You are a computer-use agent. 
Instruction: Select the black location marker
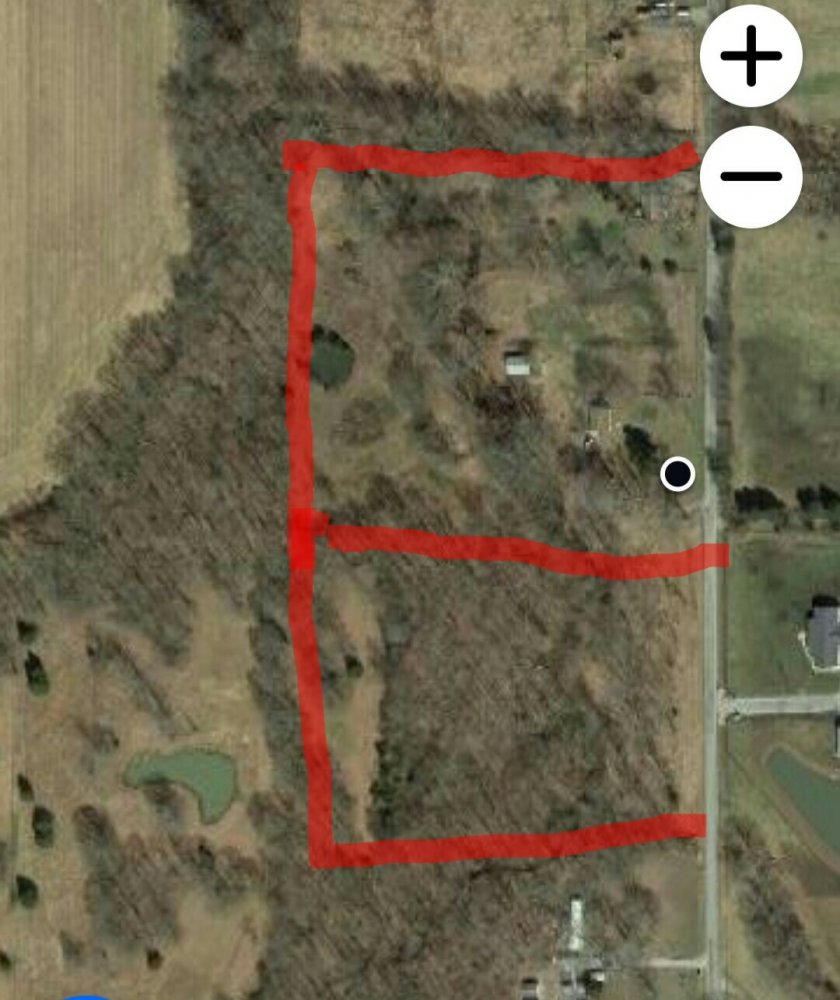pos(677,474)
